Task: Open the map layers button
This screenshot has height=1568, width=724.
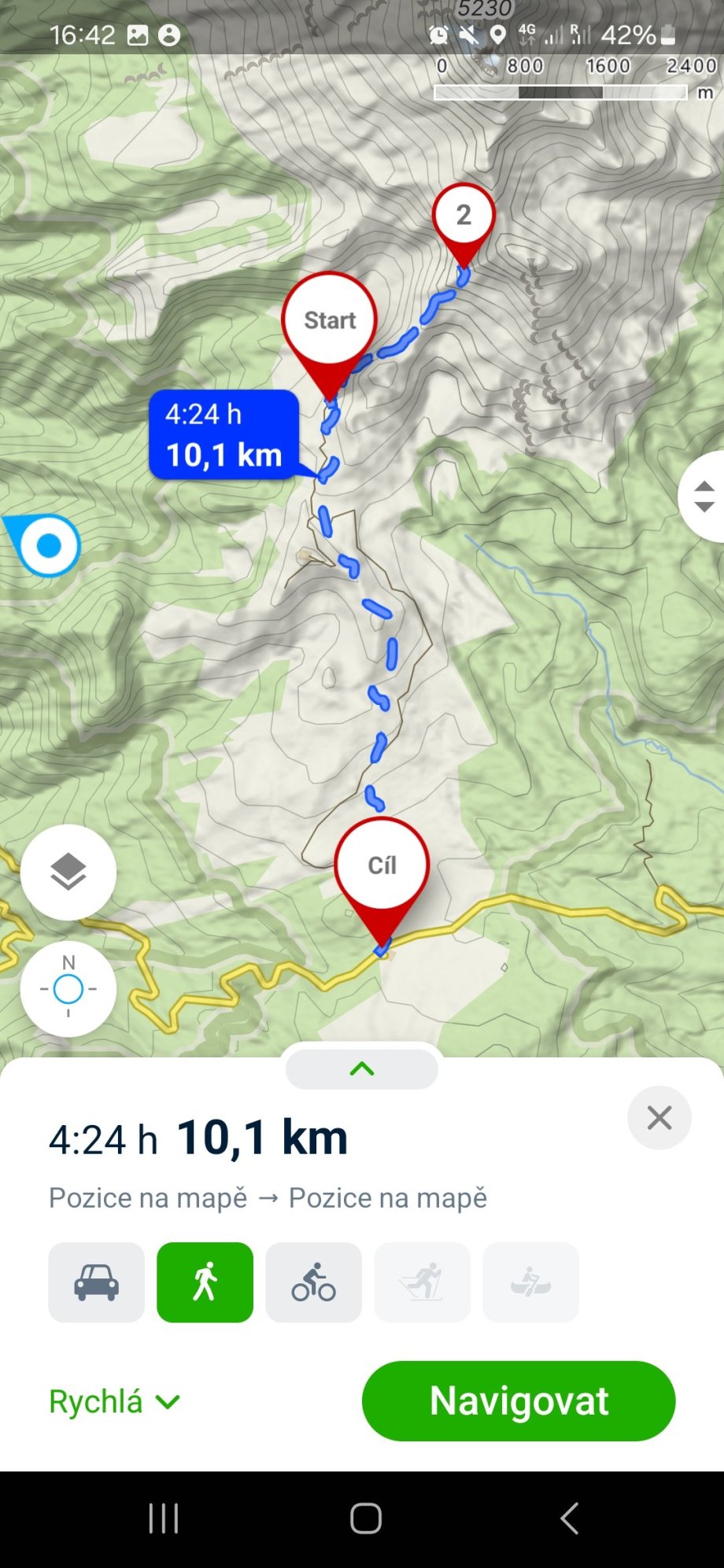Action: (x=68, y=872)
